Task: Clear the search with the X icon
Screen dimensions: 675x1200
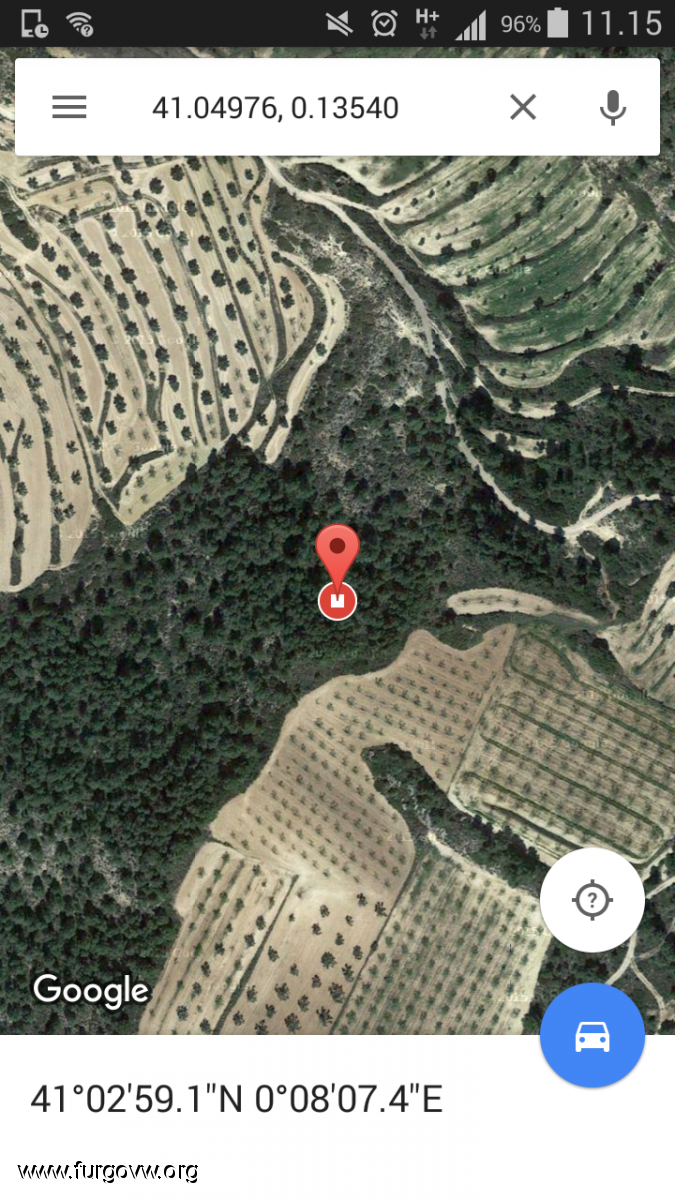Action: [523, 107]
